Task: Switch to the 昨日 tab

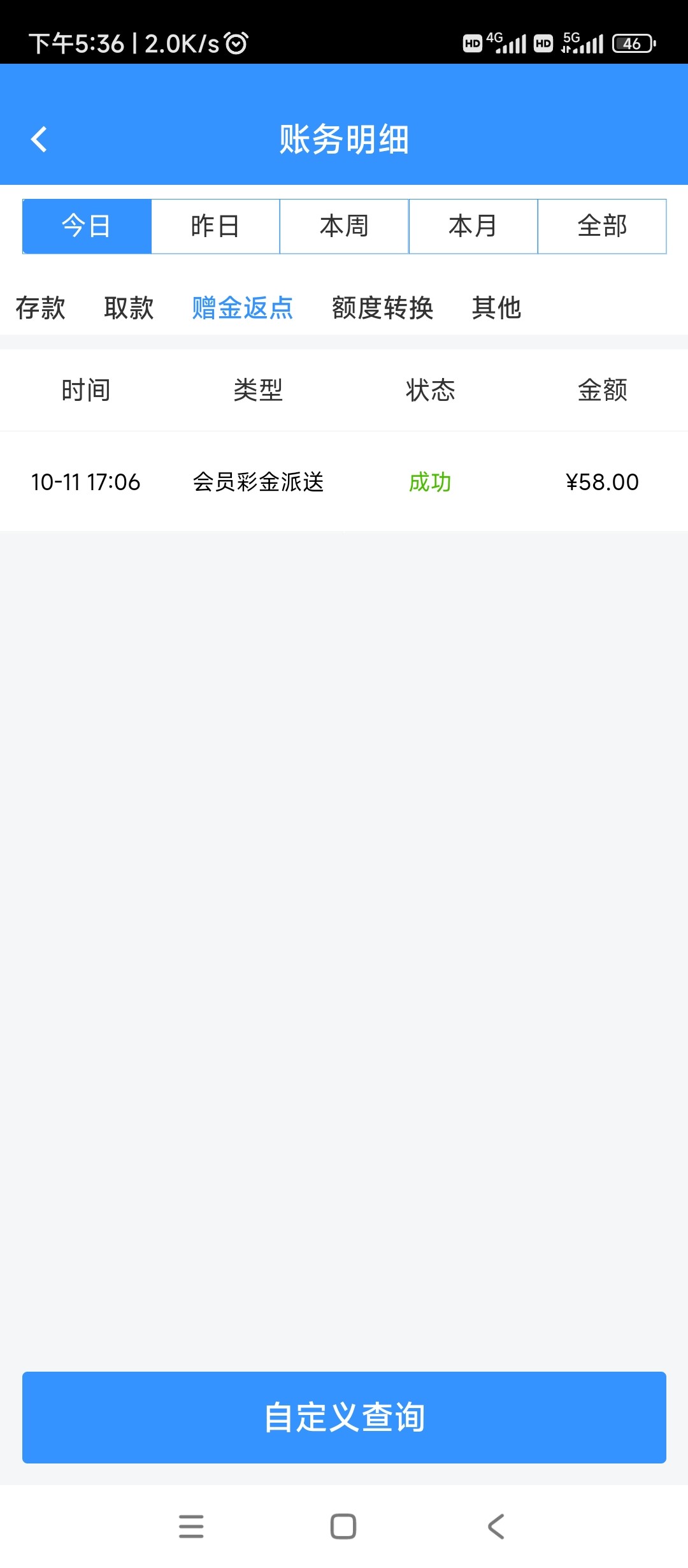Action: click(215, 226)
